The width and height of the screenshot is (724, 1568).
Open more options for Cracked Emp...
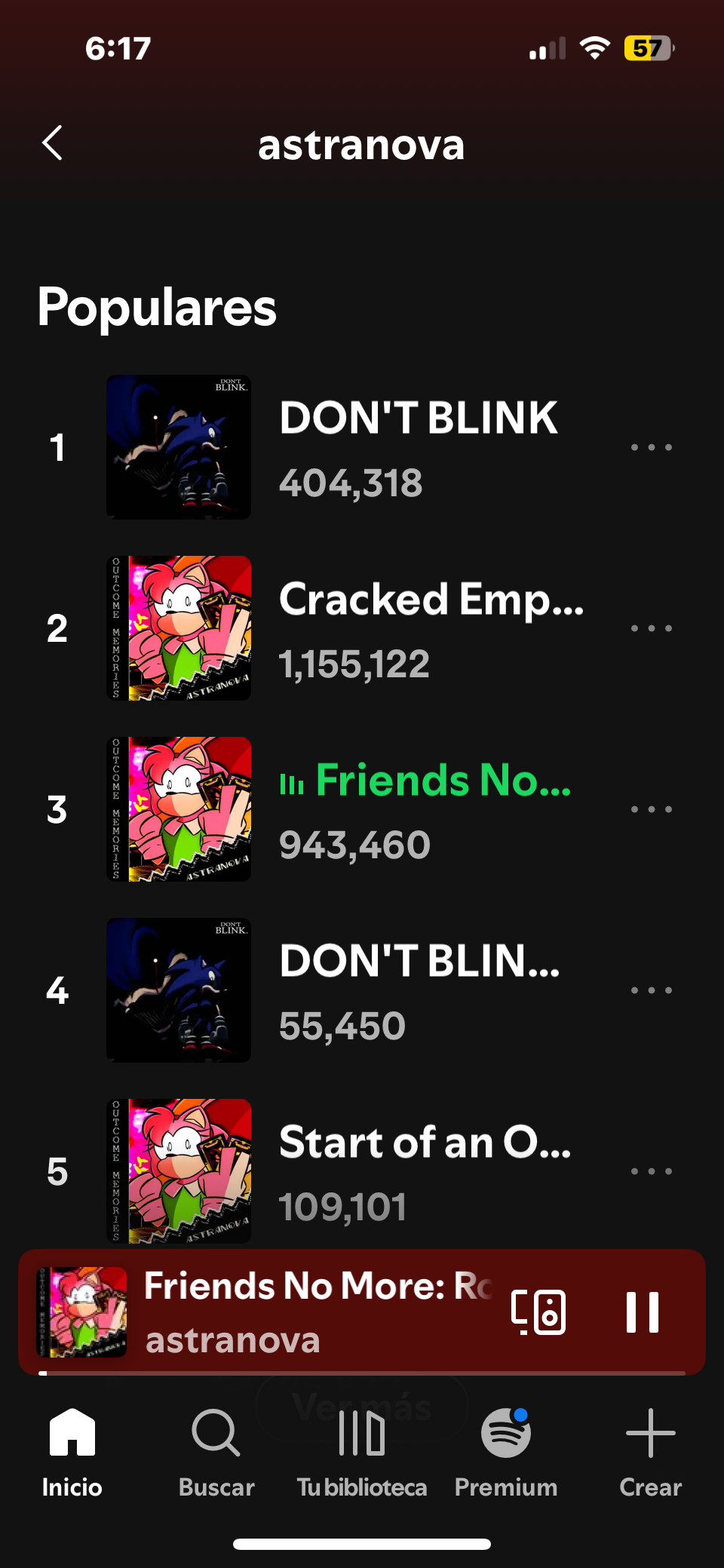click(651, 629)
